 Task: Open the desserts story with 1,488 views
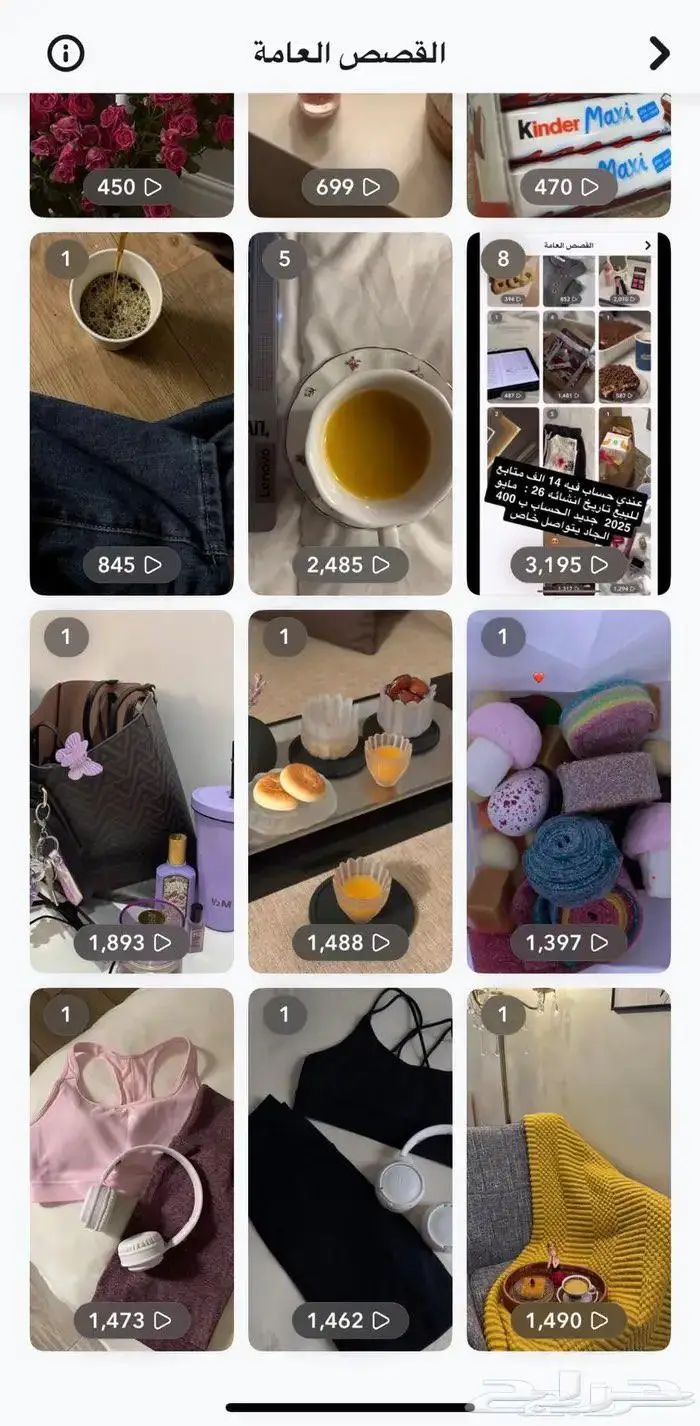[x=350, y=791]
